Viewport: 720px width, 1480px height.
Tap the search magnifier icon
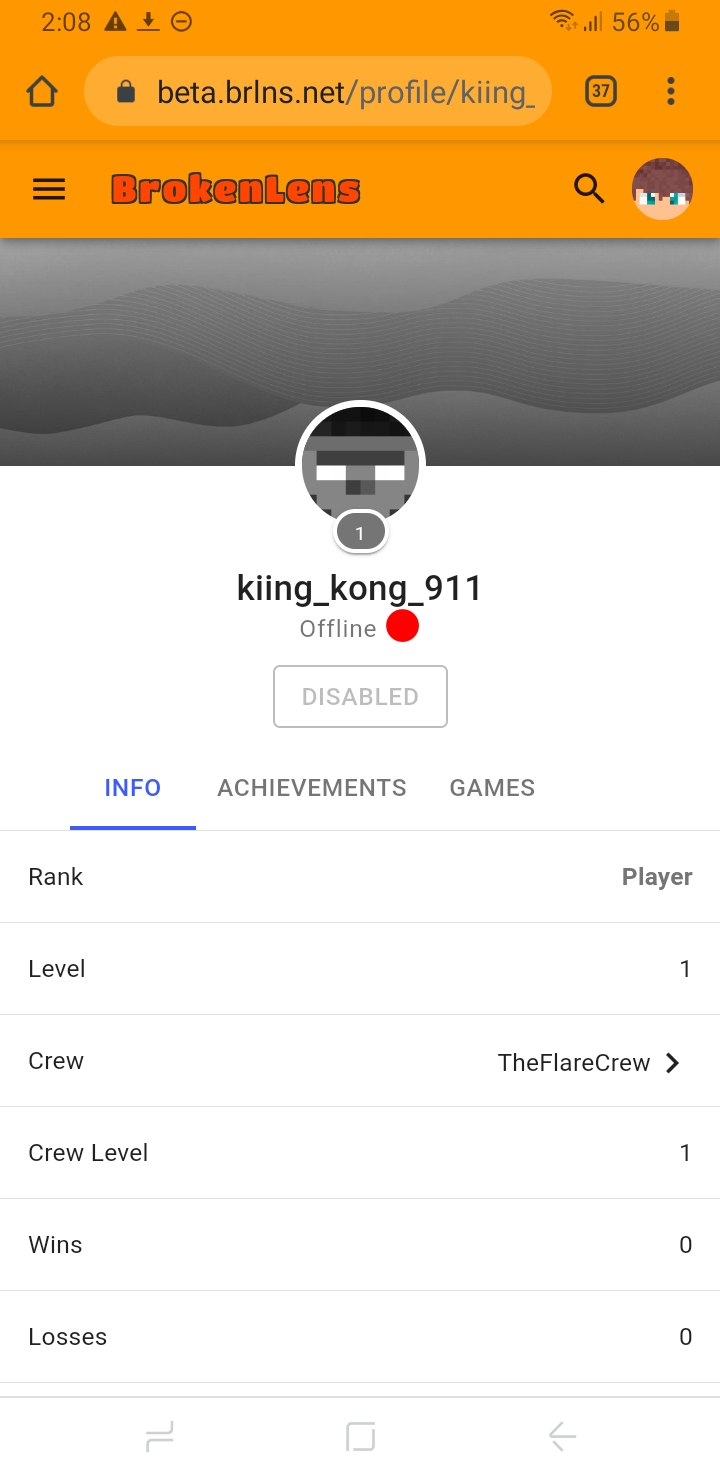[x=589, y=188]
